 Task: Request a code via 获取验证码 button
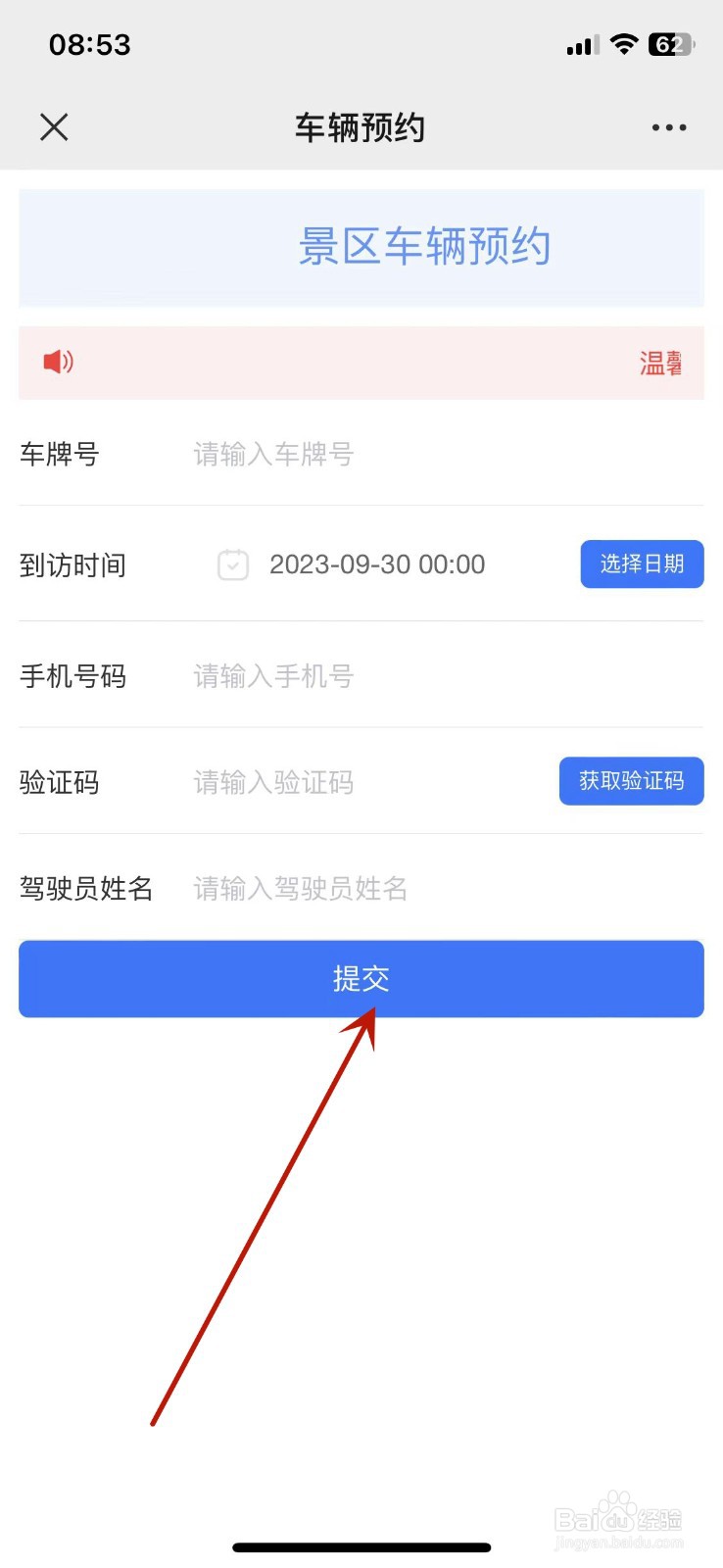[x=631, y=781]
